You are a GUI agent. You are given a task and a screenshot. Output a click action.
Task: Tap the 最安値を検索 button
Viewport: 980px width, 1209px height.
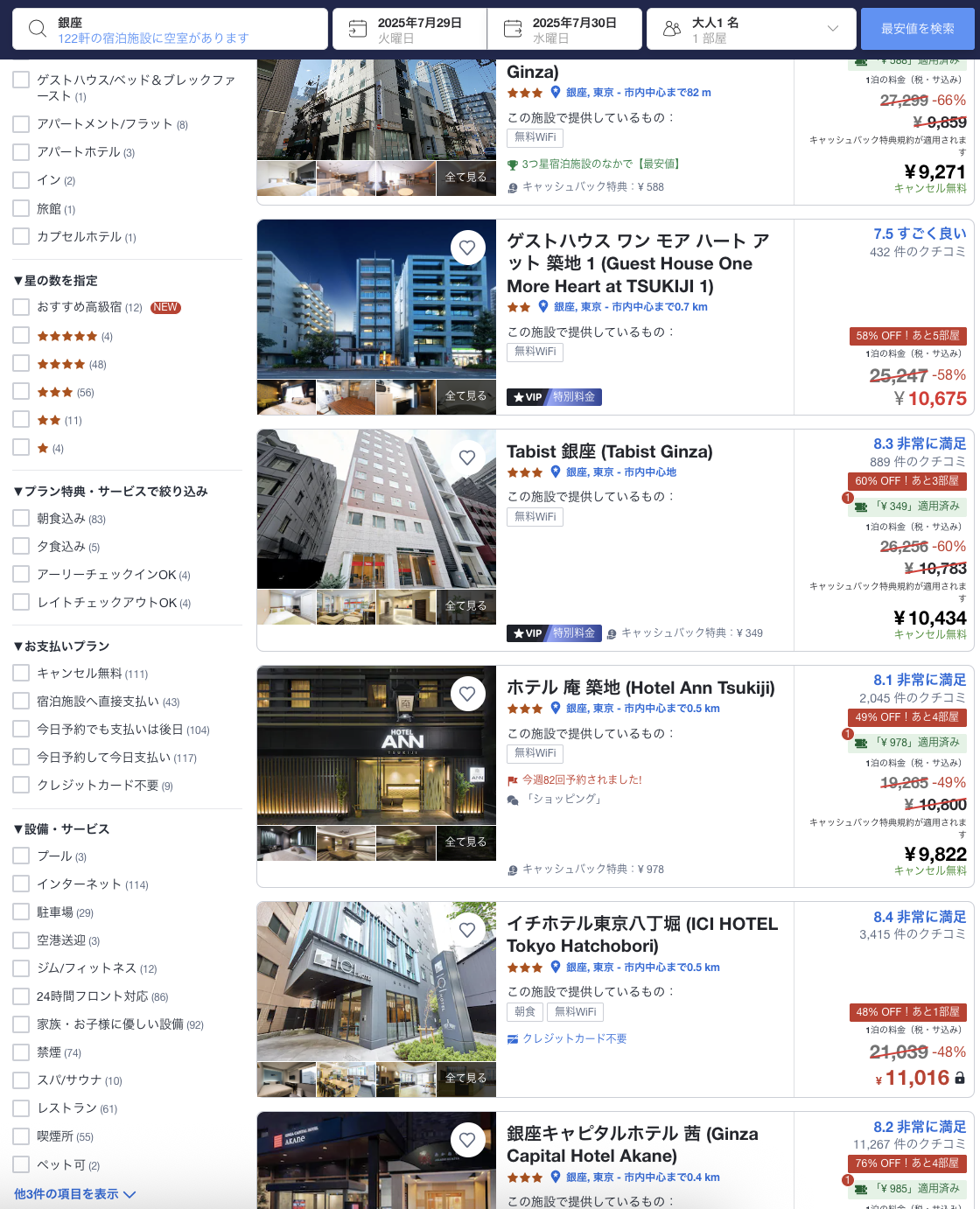(917, 29)
